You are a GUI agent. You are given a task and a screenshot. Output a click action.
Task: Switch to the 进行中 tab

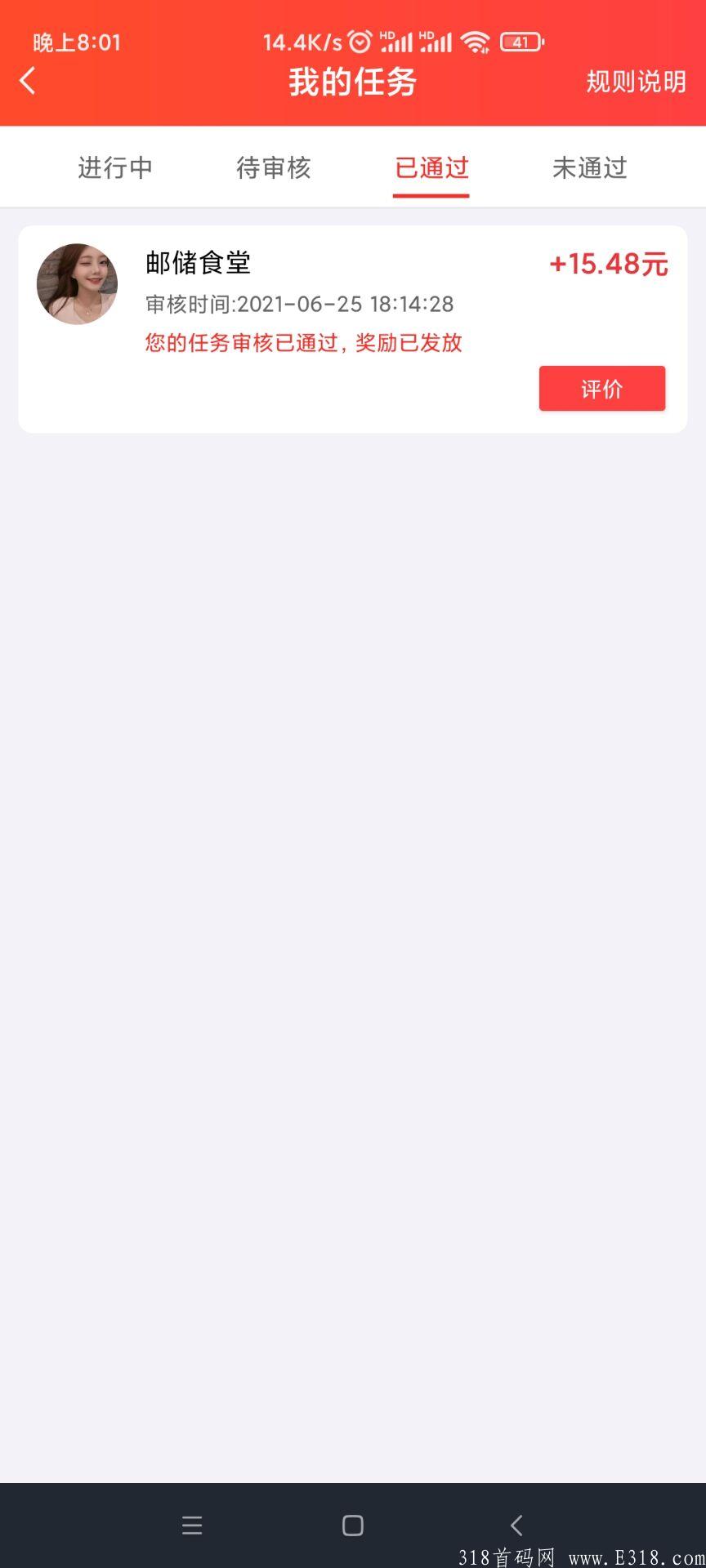point(115,168)
